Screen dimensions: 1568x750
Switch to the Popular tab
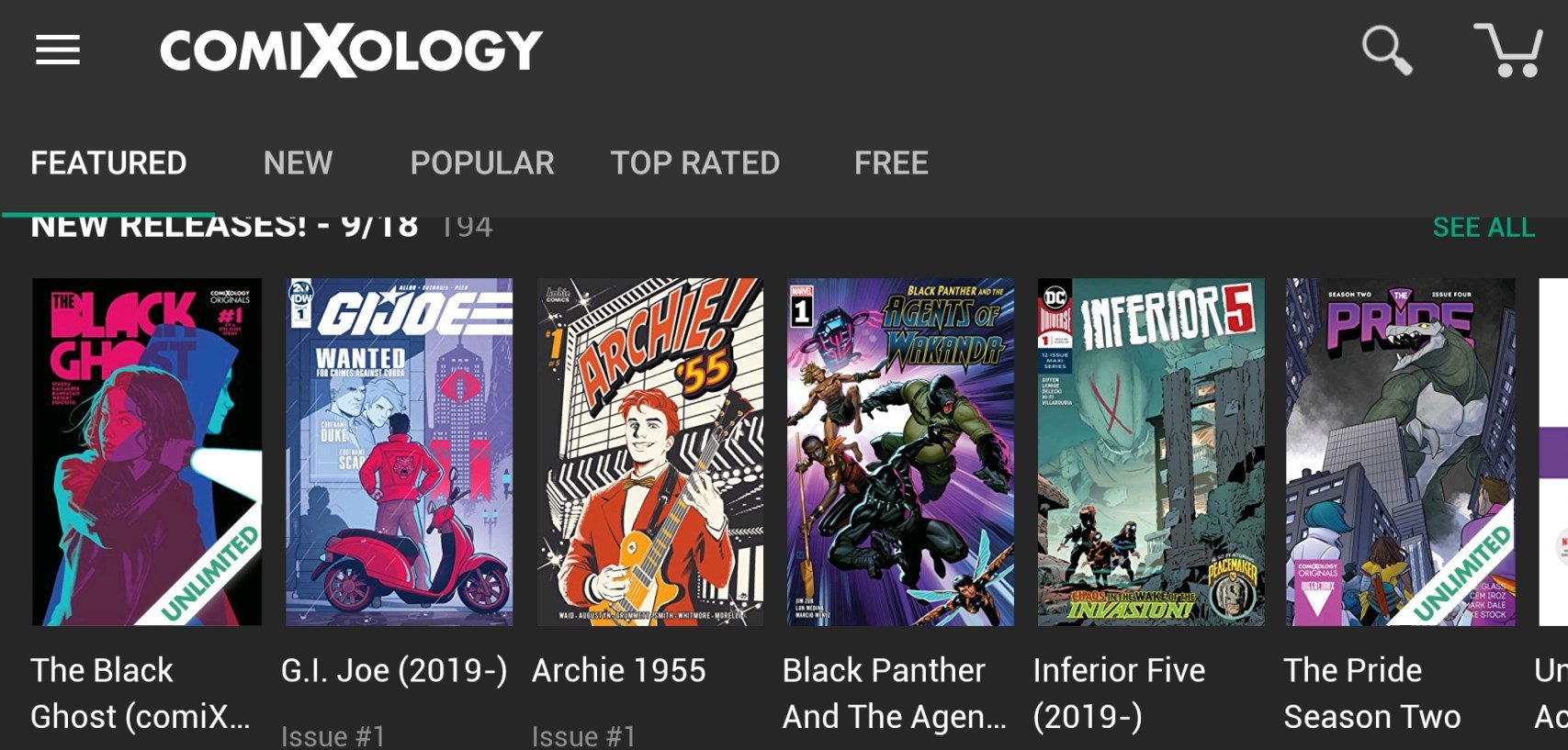click(x=482, y=163)
